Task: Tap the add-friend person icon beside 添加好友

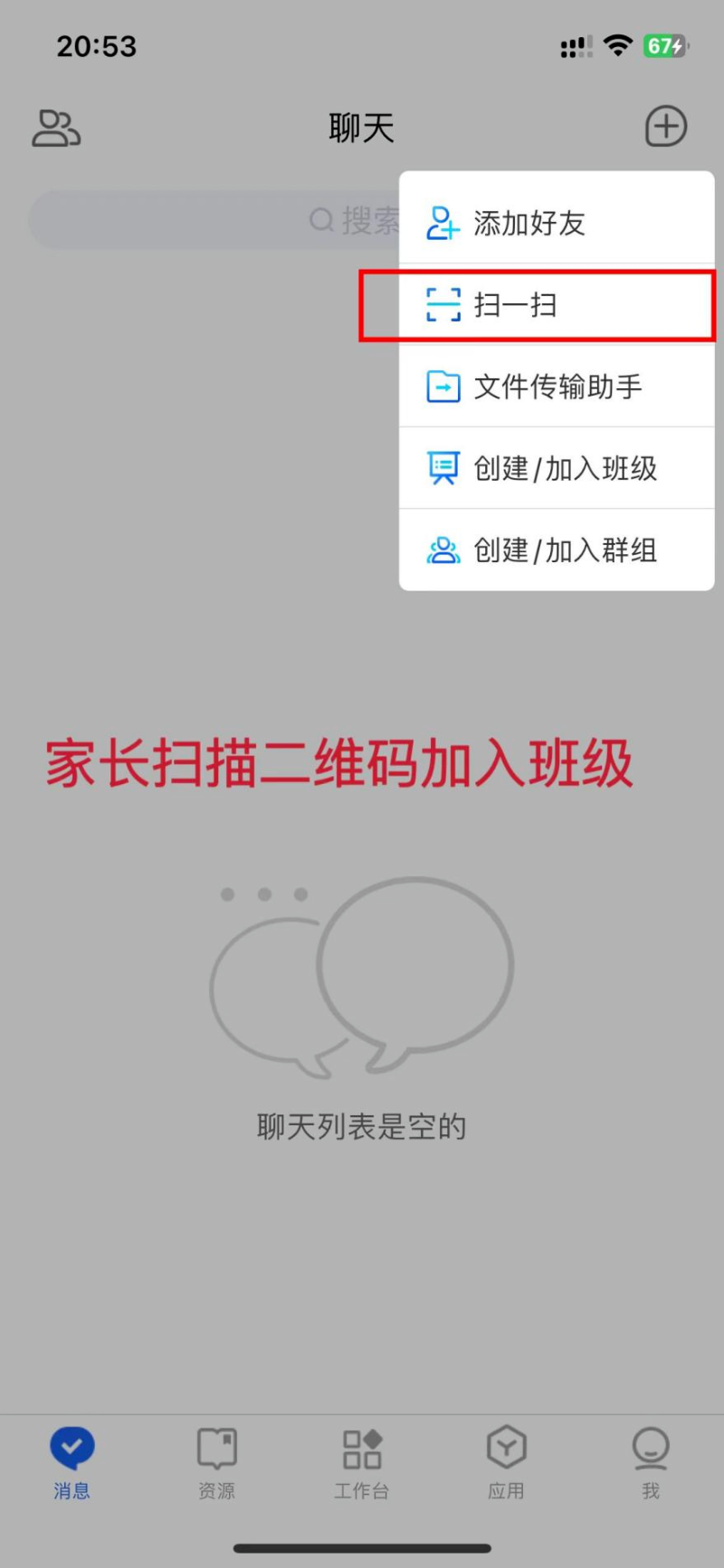Action: click(443, 224)
